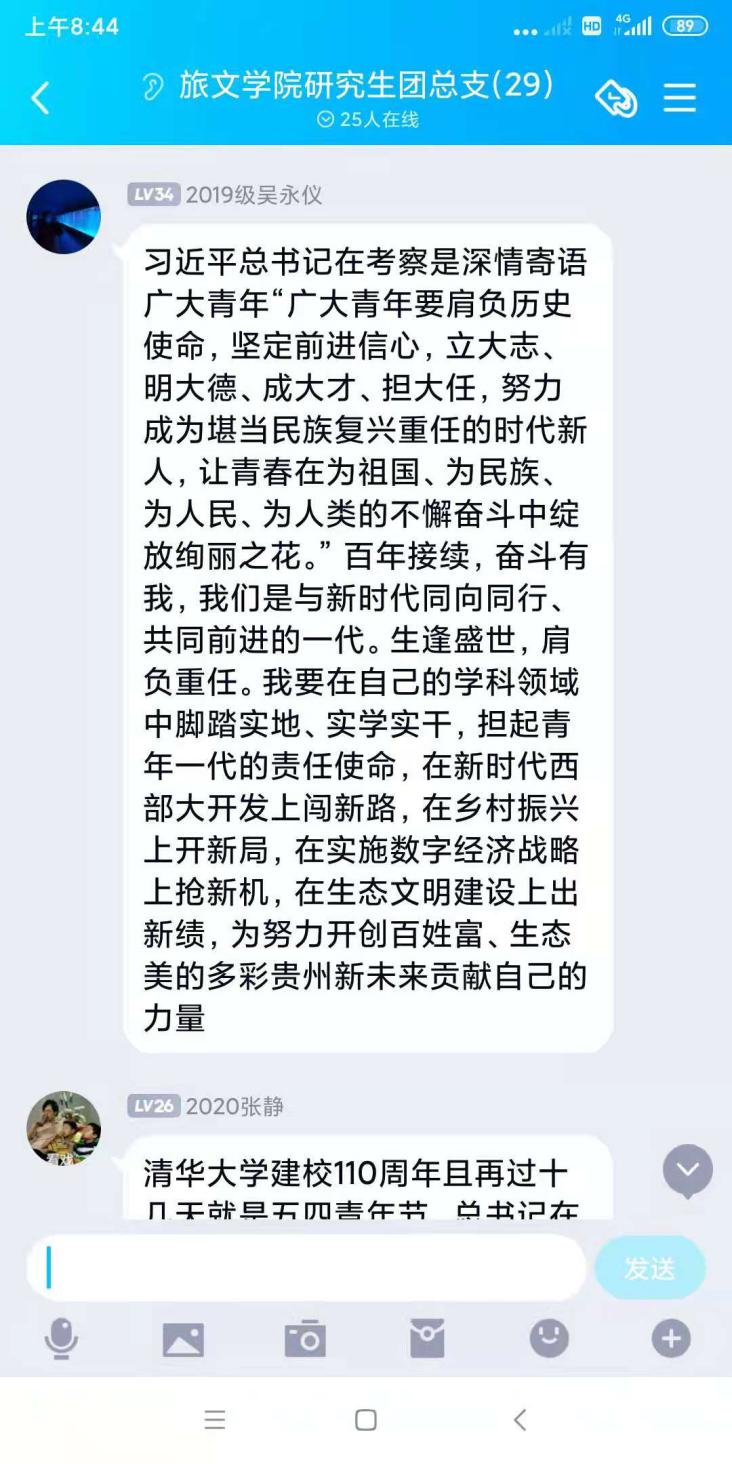Open the group menu with three lines
Viewport: 732px width, 1464px height.
click(x=680, y=98)
